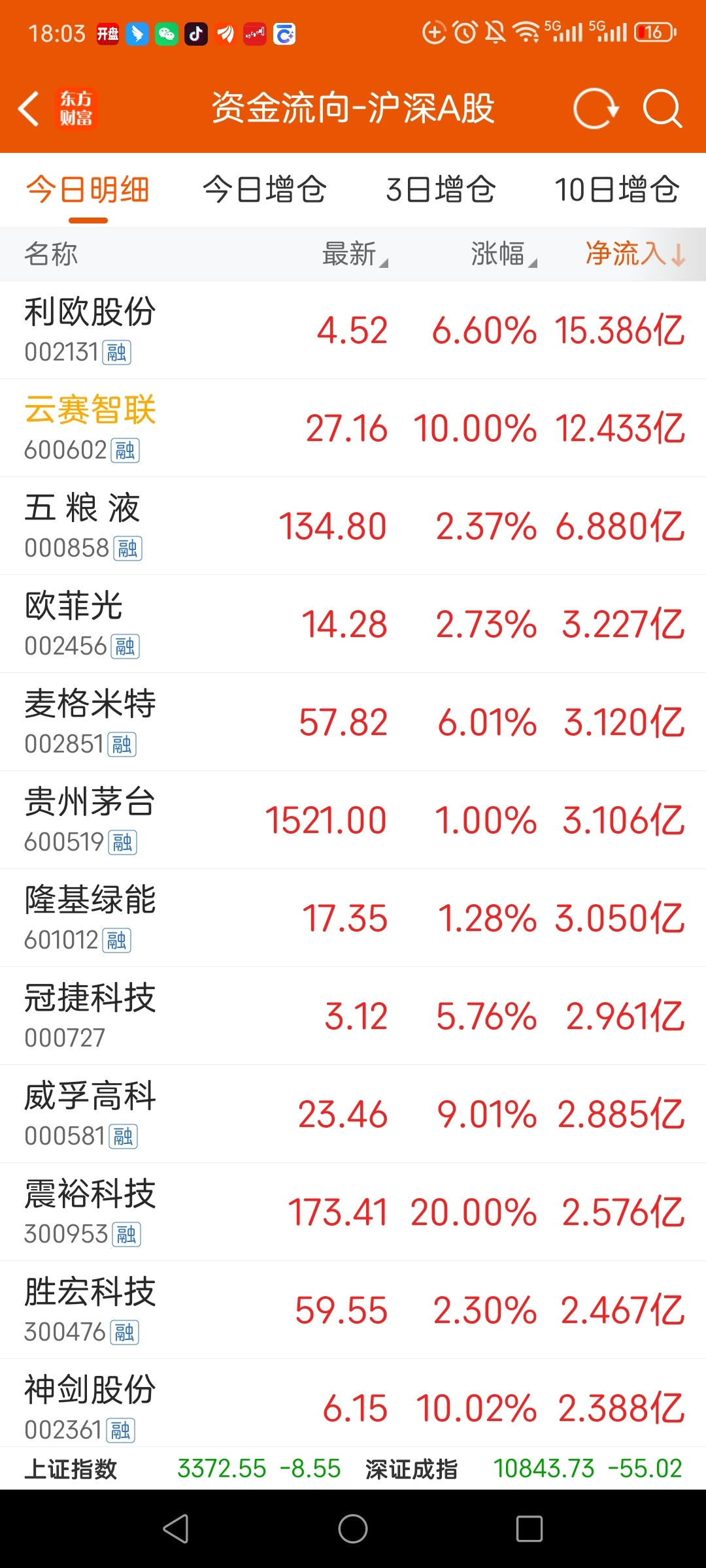Toggle 净流入 sort order
Image resolution: width=706 pixels, height=1568 pixels.
coord(634,254)
